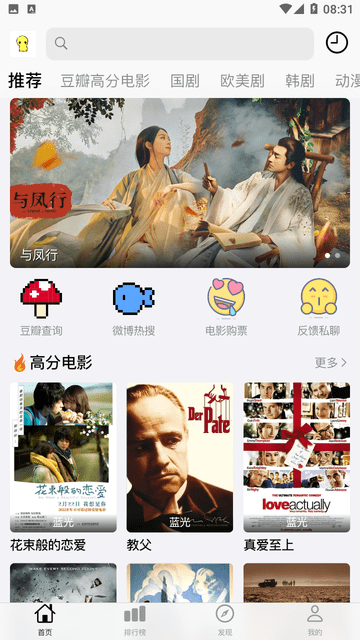Tap the yellow duck avatar icon
Image resolution: width=360 pixels, height=640 pixels.
pos(23,44)
